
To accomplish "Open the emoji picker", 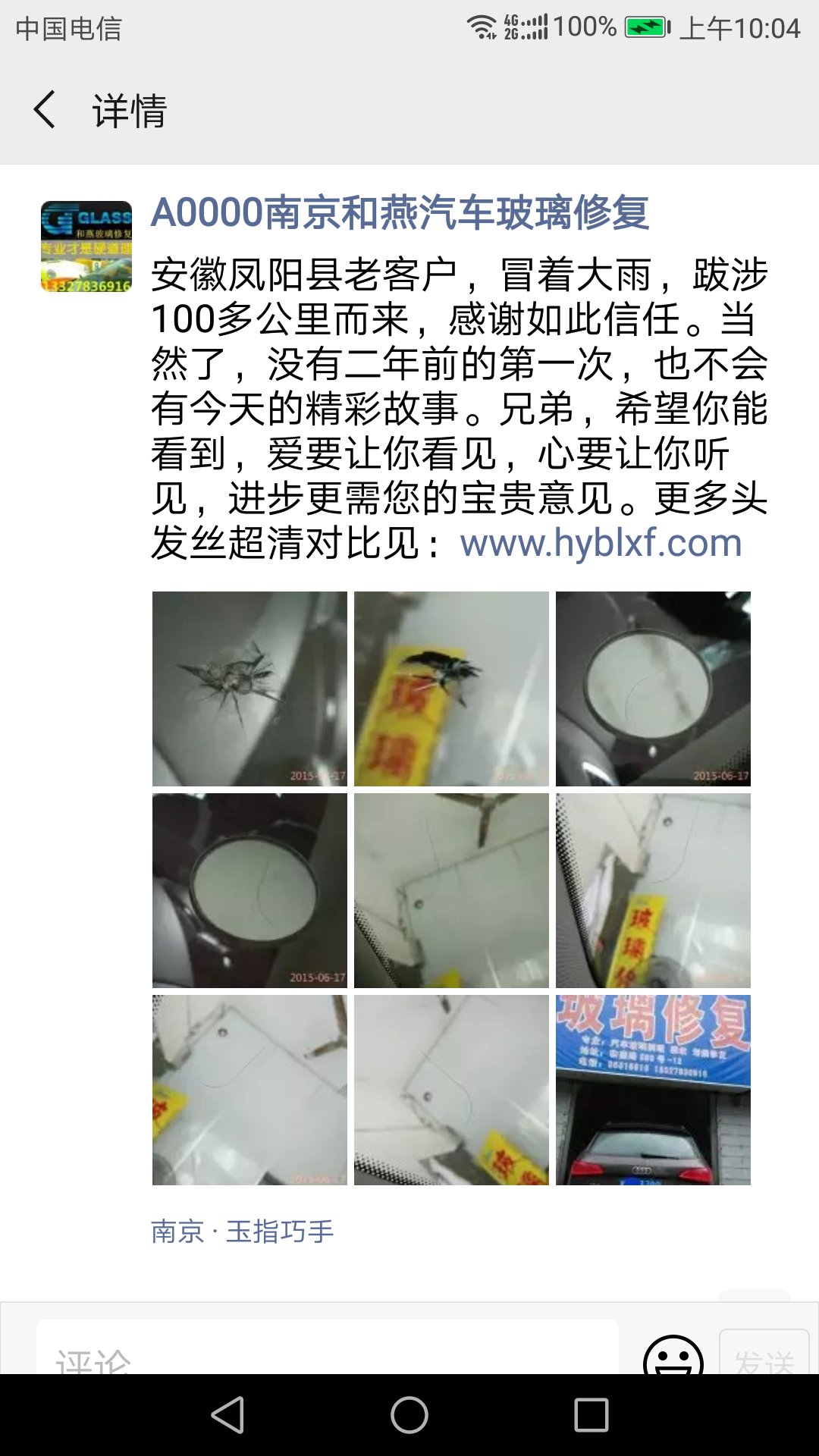I will tap(673, 1357).
